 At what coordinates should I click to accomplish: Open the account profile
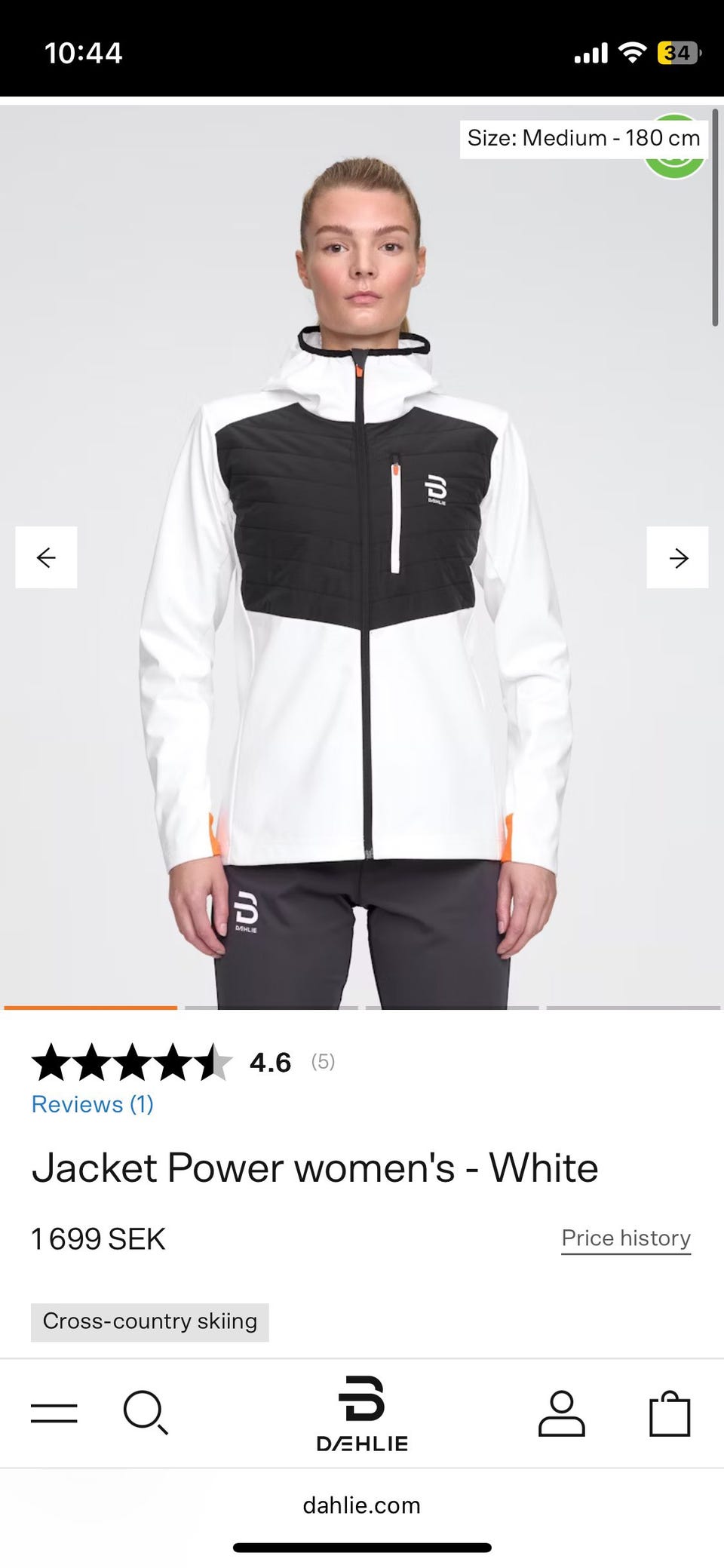point(561,1413)
